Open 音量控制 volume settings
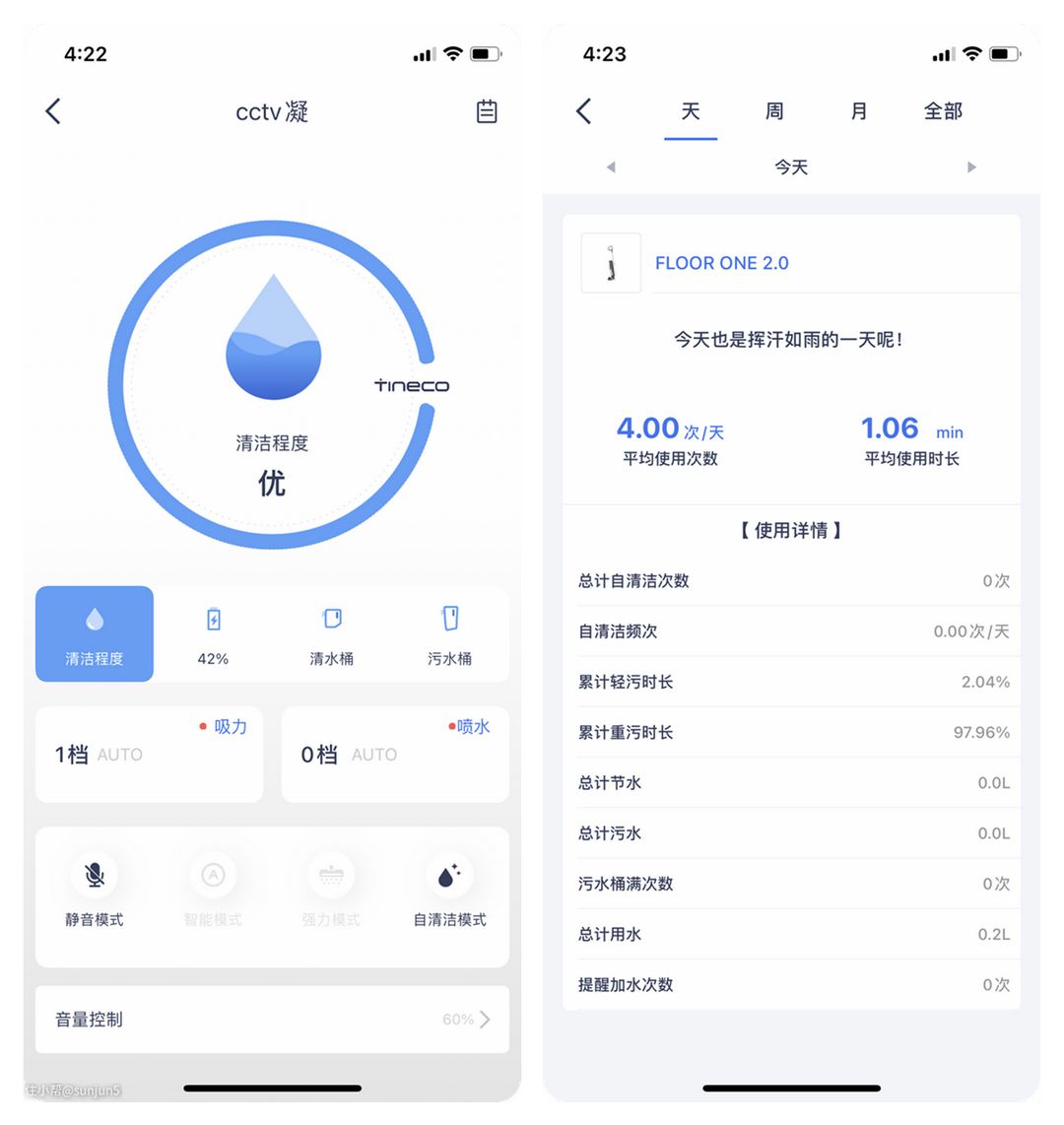1064x1125 pixels. (272, 1020)
